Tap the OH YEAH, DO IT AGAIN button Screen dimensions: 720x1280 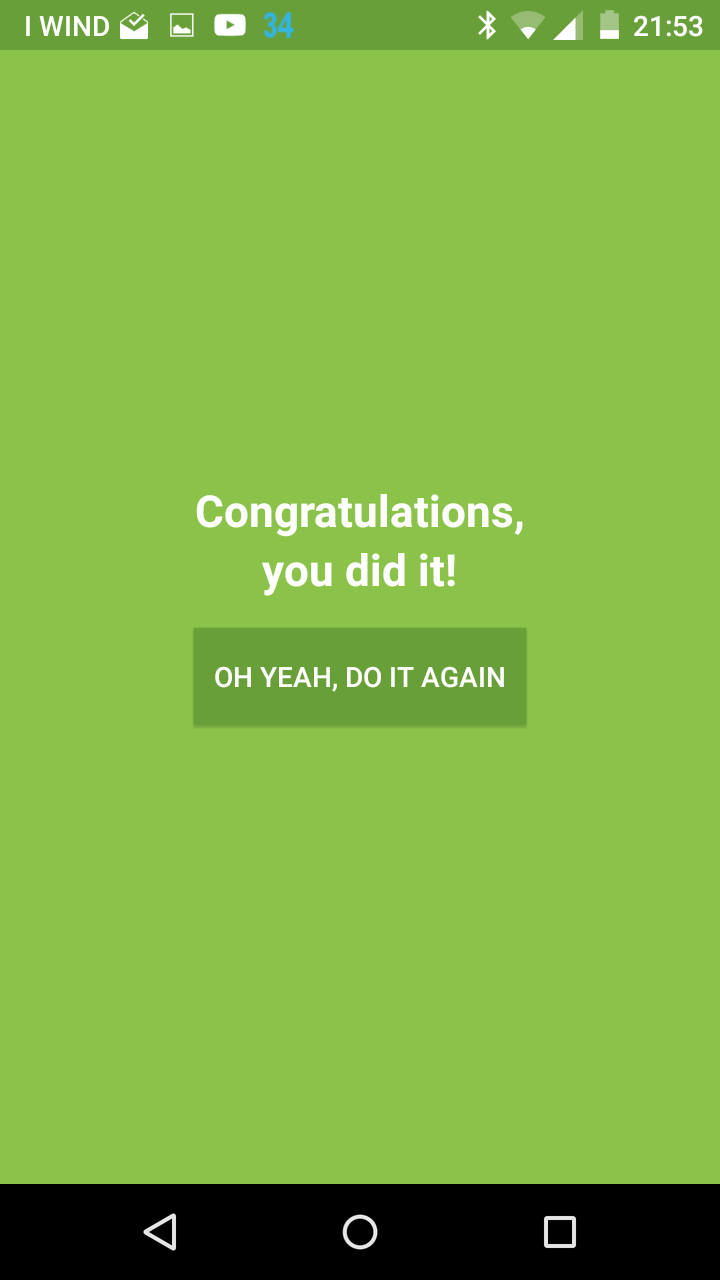tap(360, 677)
